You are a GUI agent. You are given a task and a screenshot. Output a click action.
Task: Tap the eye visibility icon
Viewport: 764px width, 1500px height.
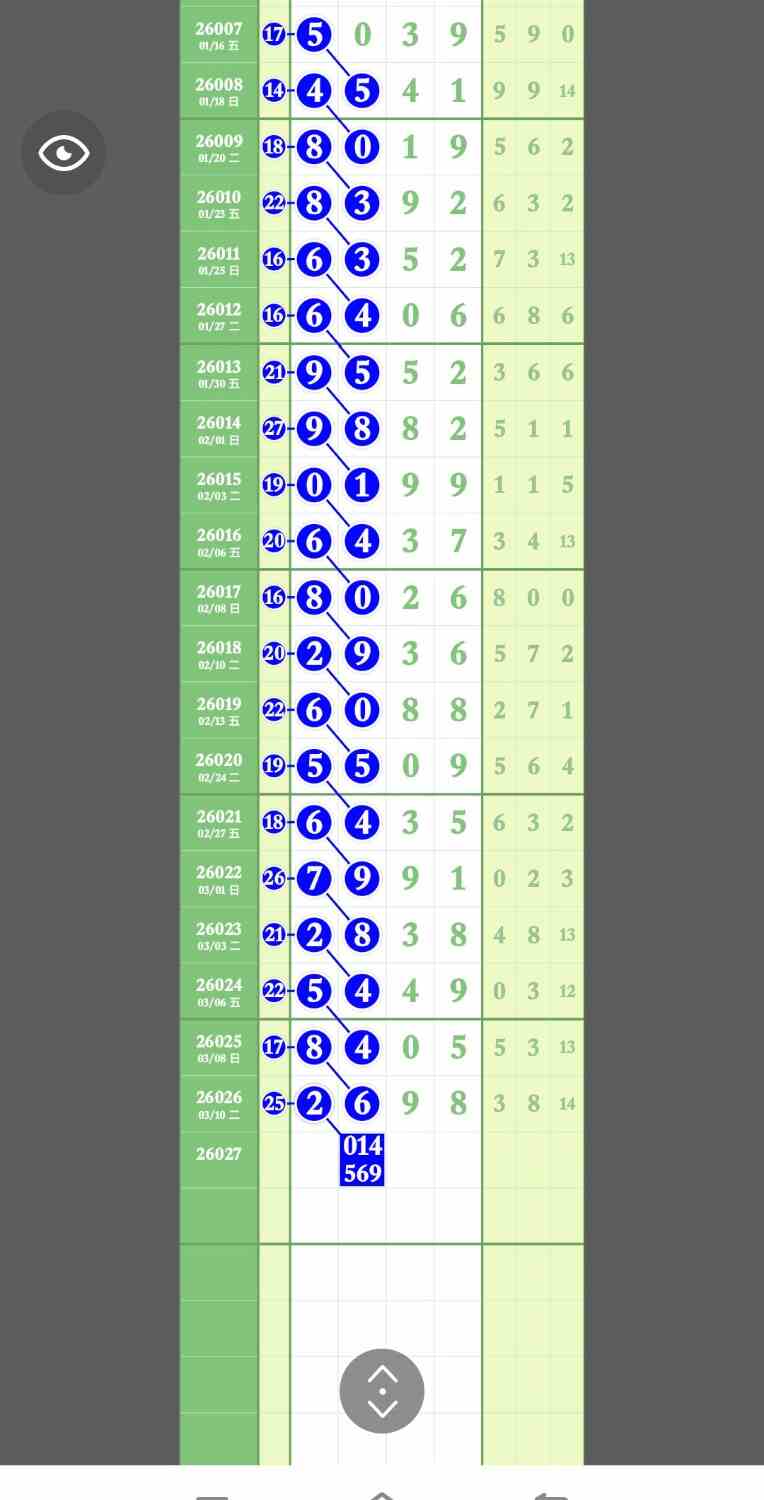(64, 153)
